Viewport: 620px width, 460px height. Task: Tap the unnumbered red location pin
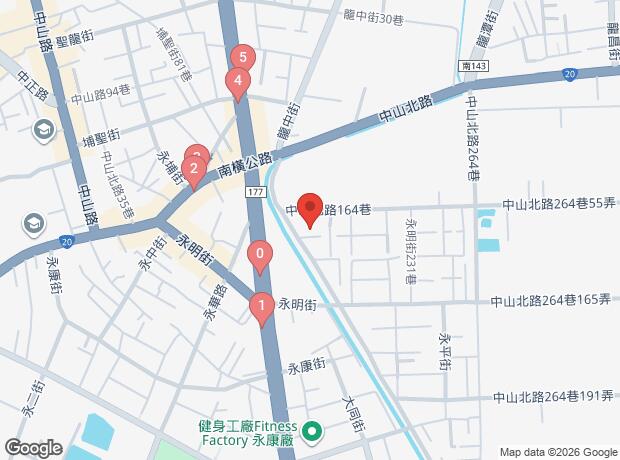point(310,208)
